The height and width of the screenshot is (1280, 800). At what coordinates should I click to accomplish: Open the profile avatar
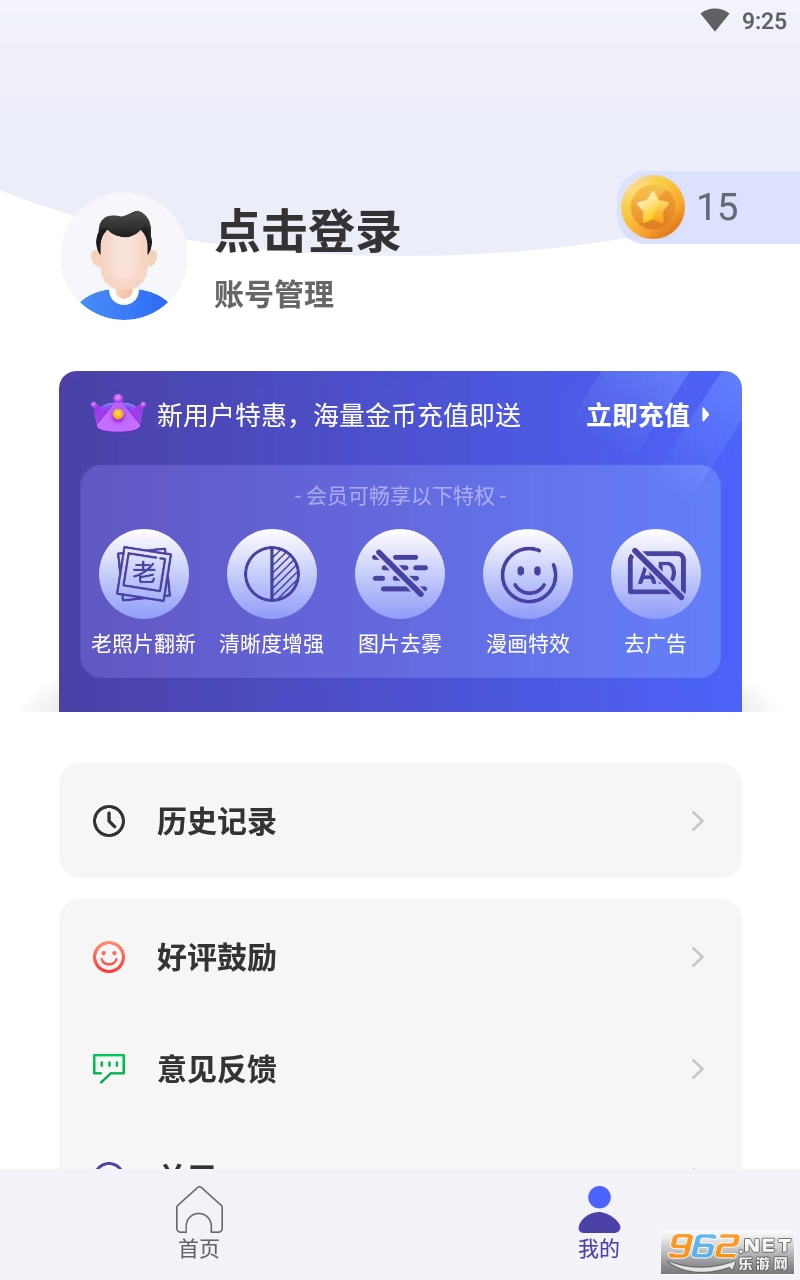pyautogui.click(x=124, y=257)
